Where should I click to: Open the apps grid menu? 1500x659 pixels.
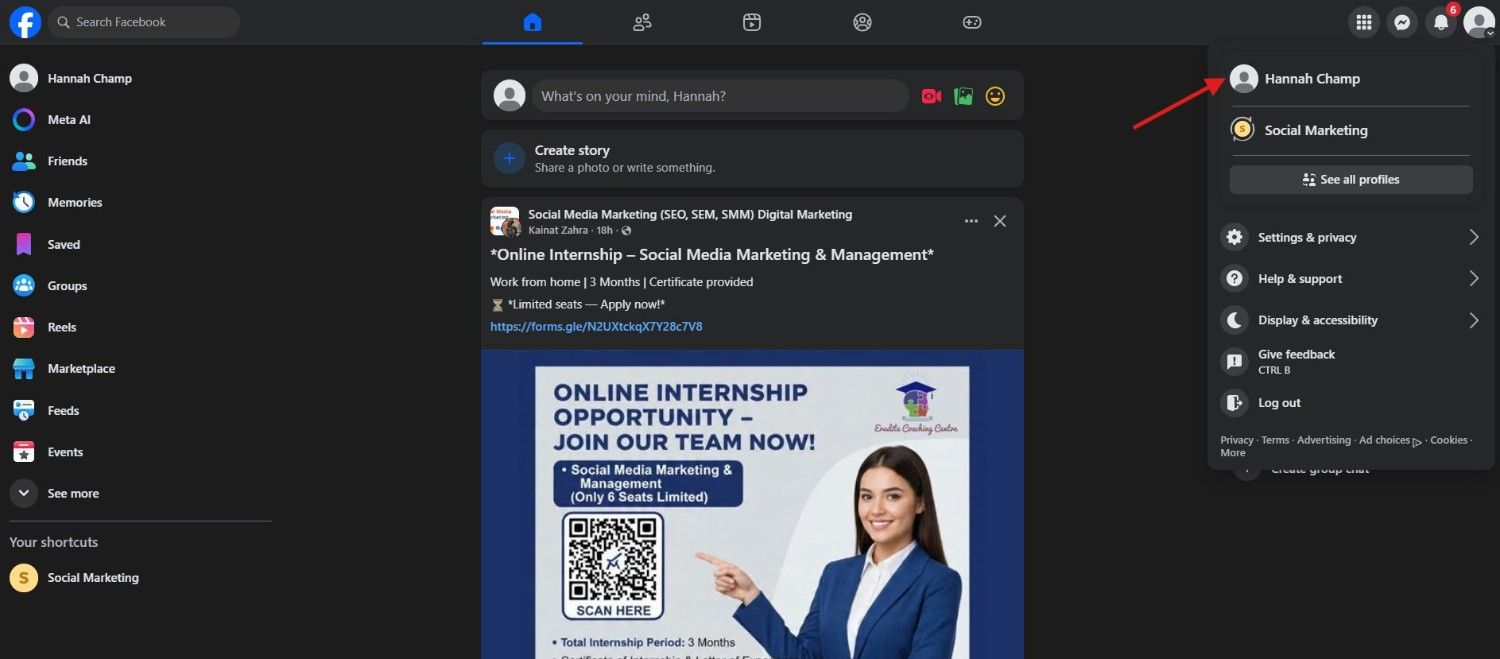(1363, 22)
